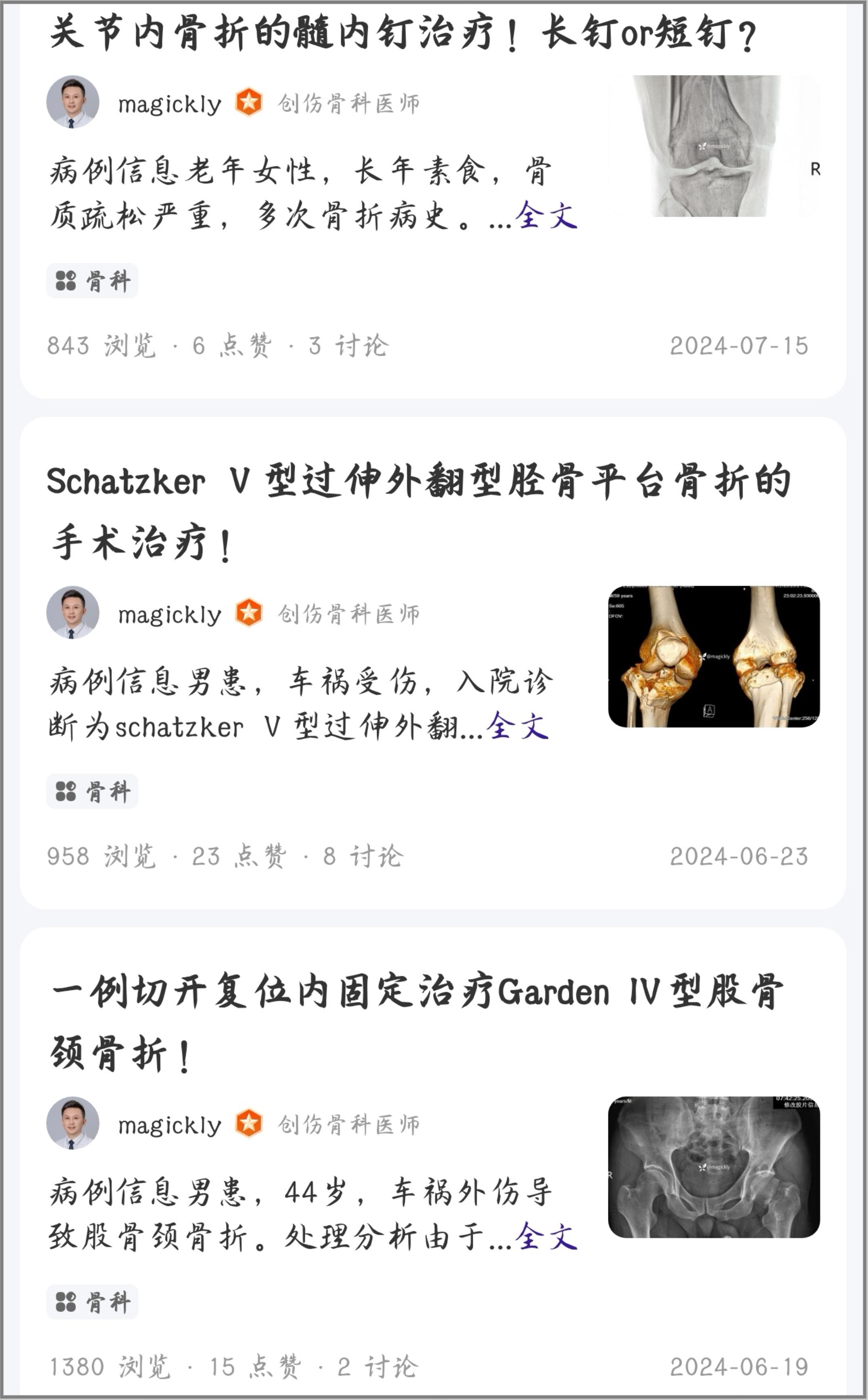Viewport: 868px width, 1400px height.
Task: Open magickly's avatar on the 髓内钉 post
Action: (72, 102)
